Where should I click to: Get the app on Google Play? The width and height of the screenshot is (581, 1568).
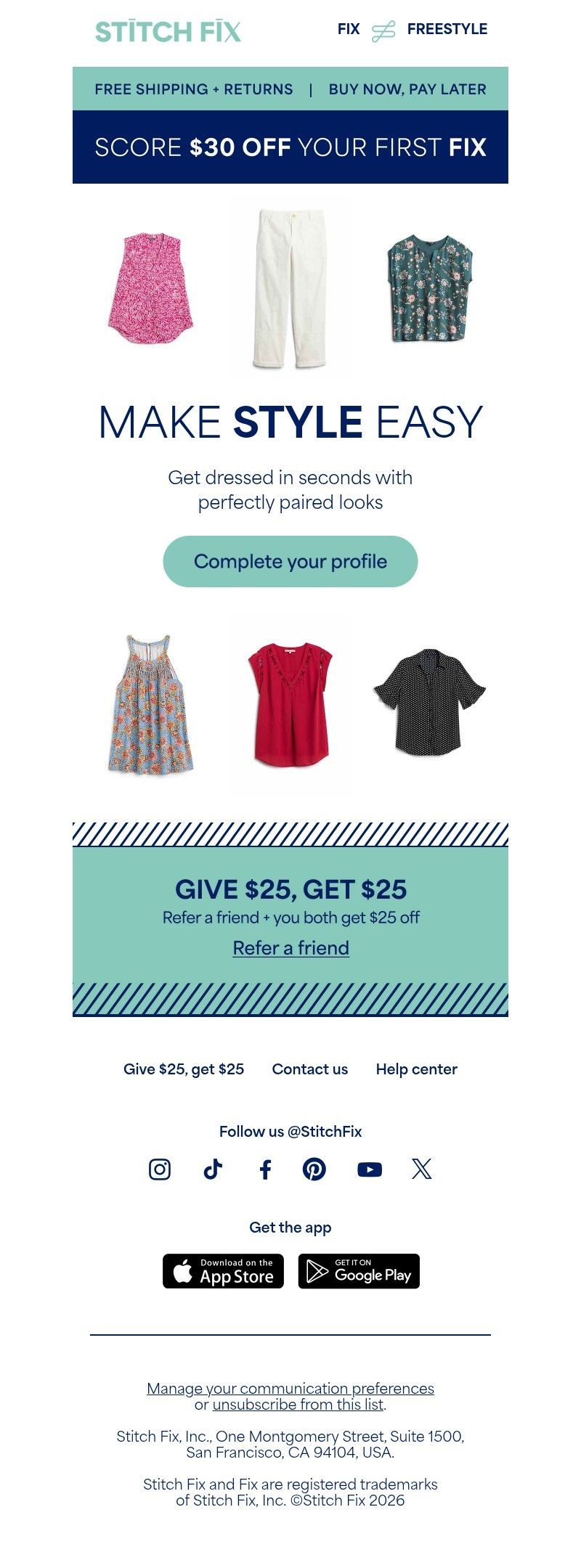(x=358, y=1271)
